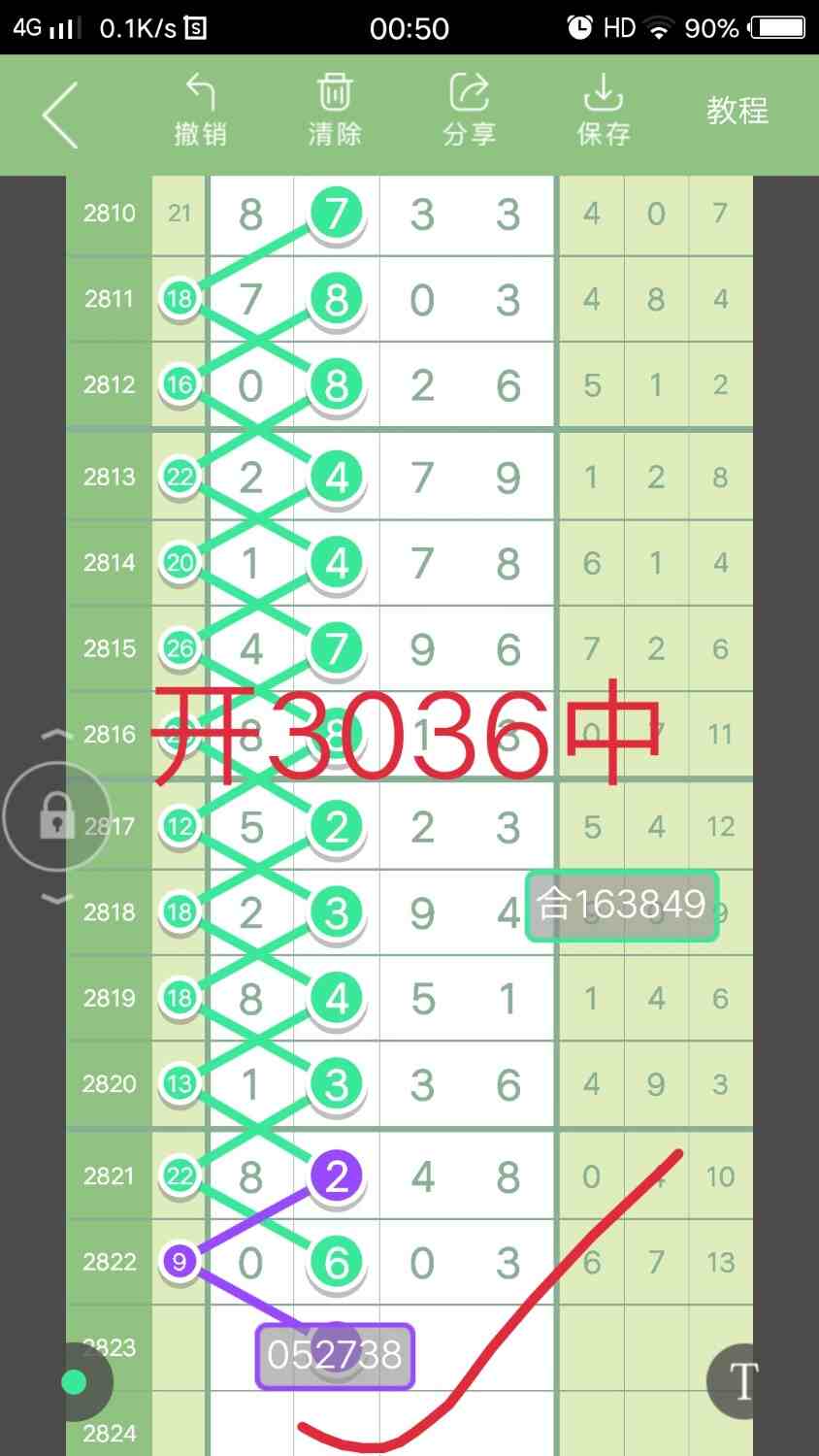
Task: Save the chart with 保存
Action: point(604,112)
